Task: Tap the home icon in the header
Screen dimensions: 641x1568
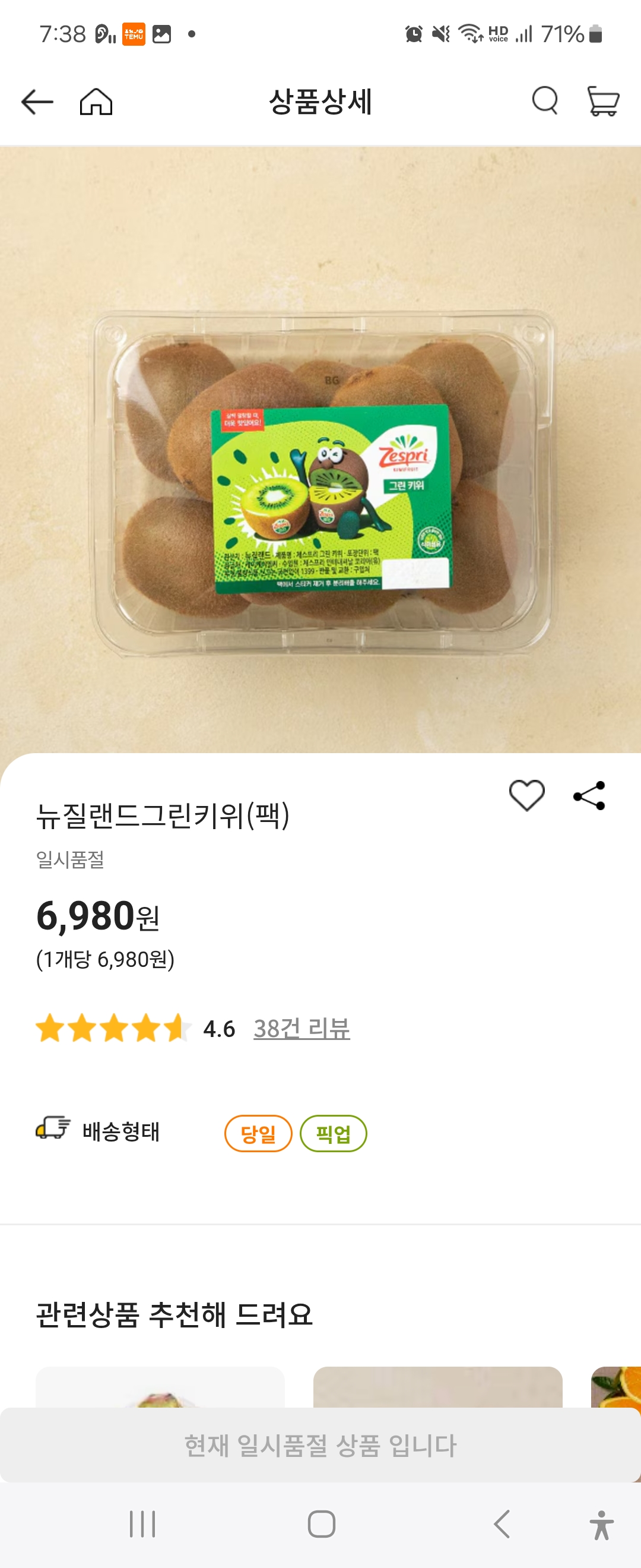Action: pos(96,101)
